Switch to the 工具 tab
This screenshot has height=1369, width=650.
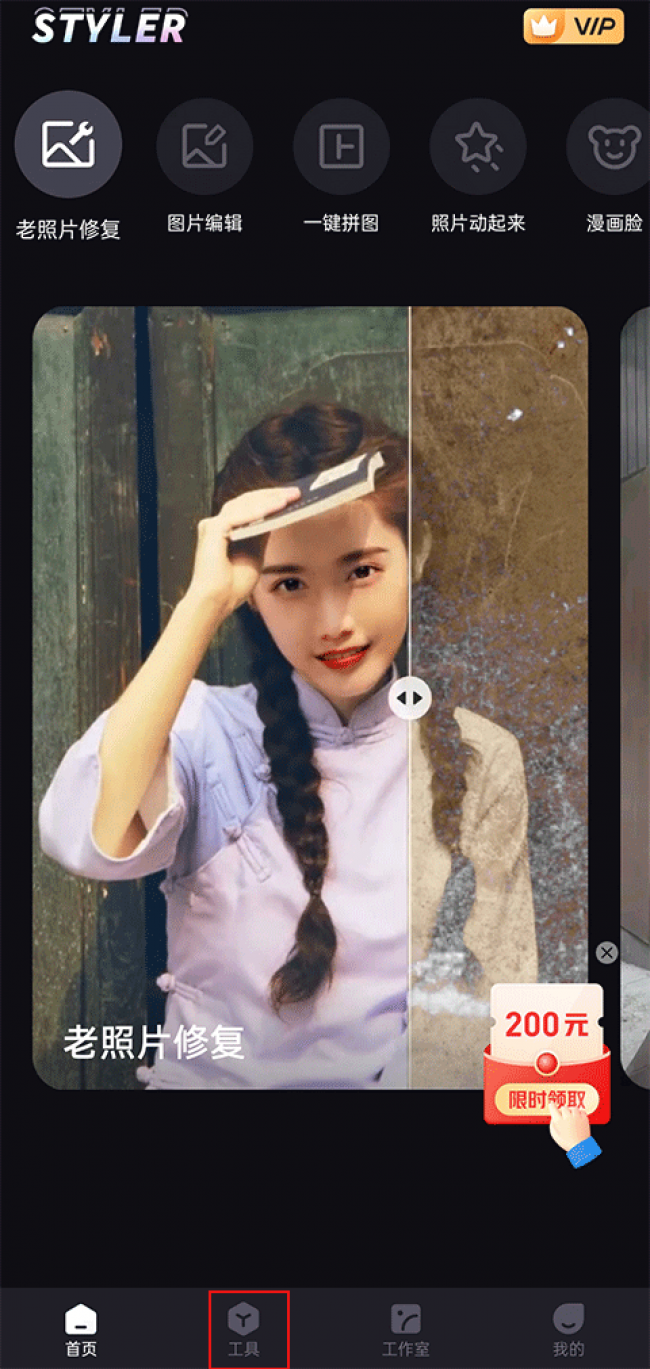click(x=244, y=1329)
